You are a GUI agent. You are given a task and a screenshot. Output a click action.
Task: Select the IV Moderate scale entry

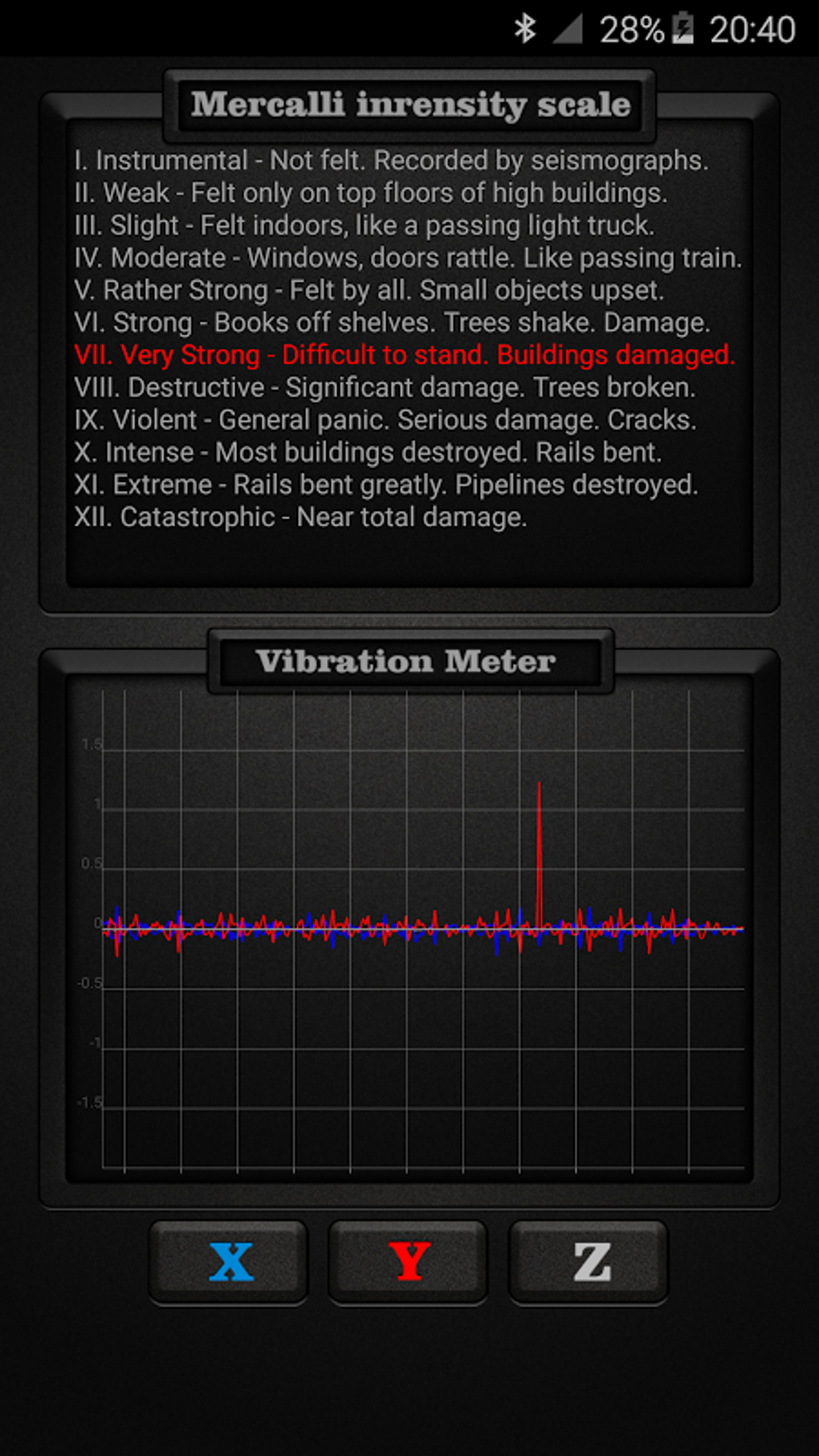click(410, 257)
